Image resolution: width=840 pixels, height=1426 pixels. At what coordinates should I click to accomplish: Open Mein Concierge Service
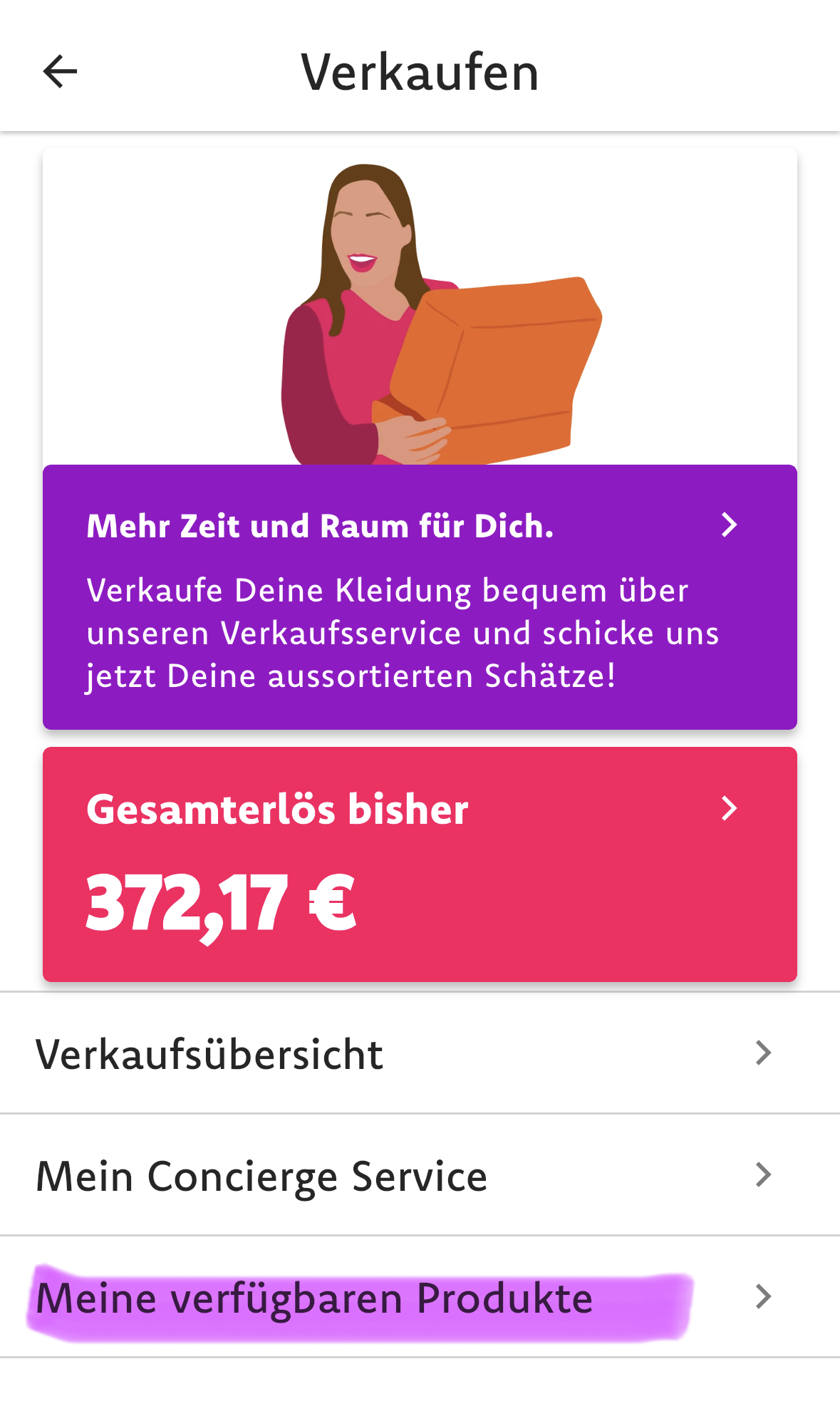(420, 1175)
